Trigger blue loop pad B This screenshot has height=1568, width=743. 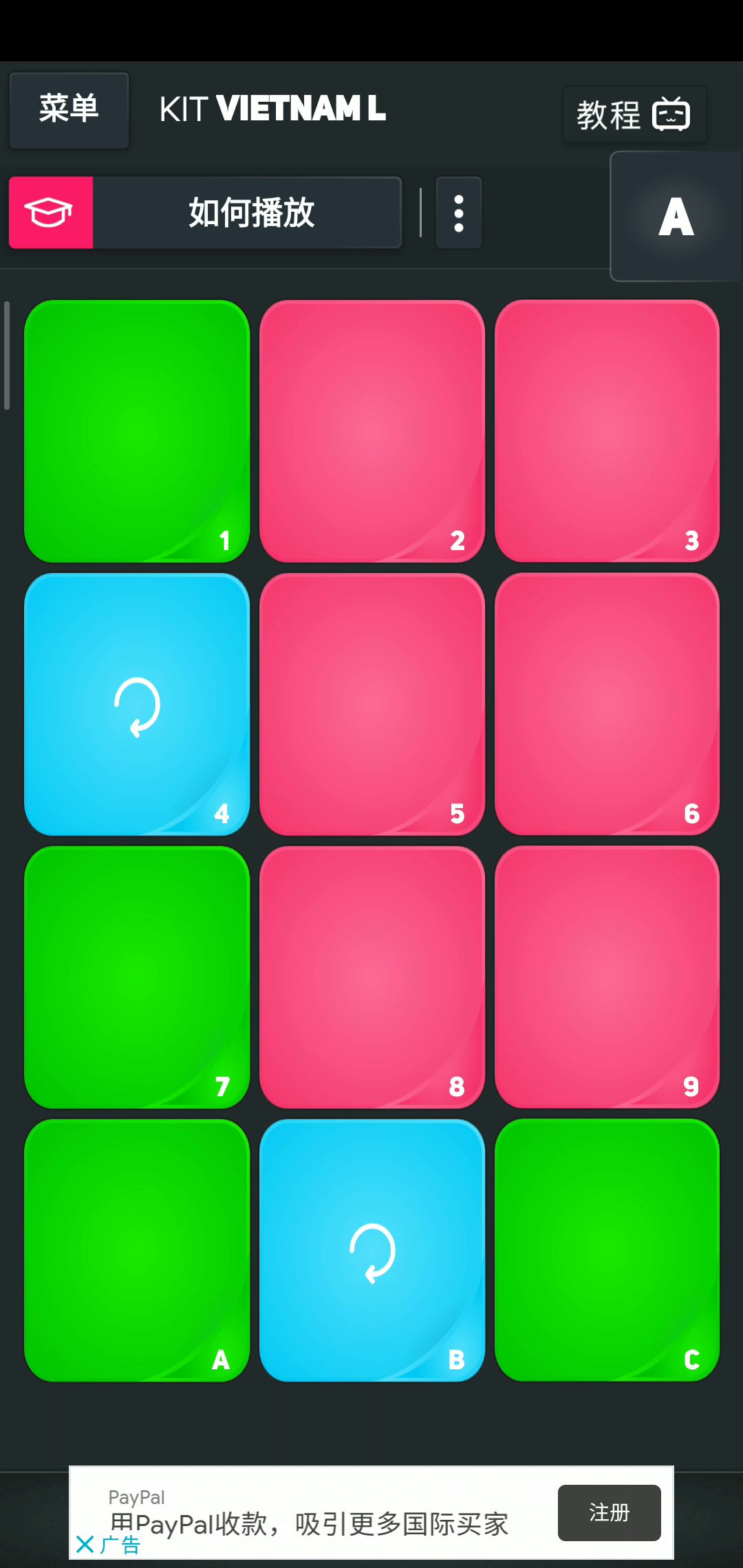pyautogui.click(x=372, y=1250)
